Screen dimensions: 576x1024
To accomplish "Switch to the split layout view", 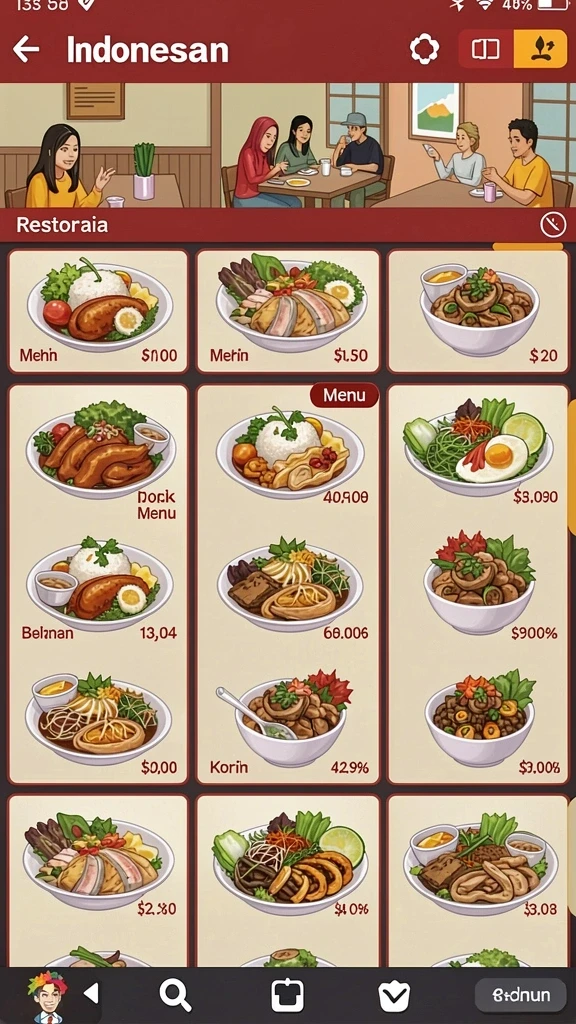I will 486,49.
